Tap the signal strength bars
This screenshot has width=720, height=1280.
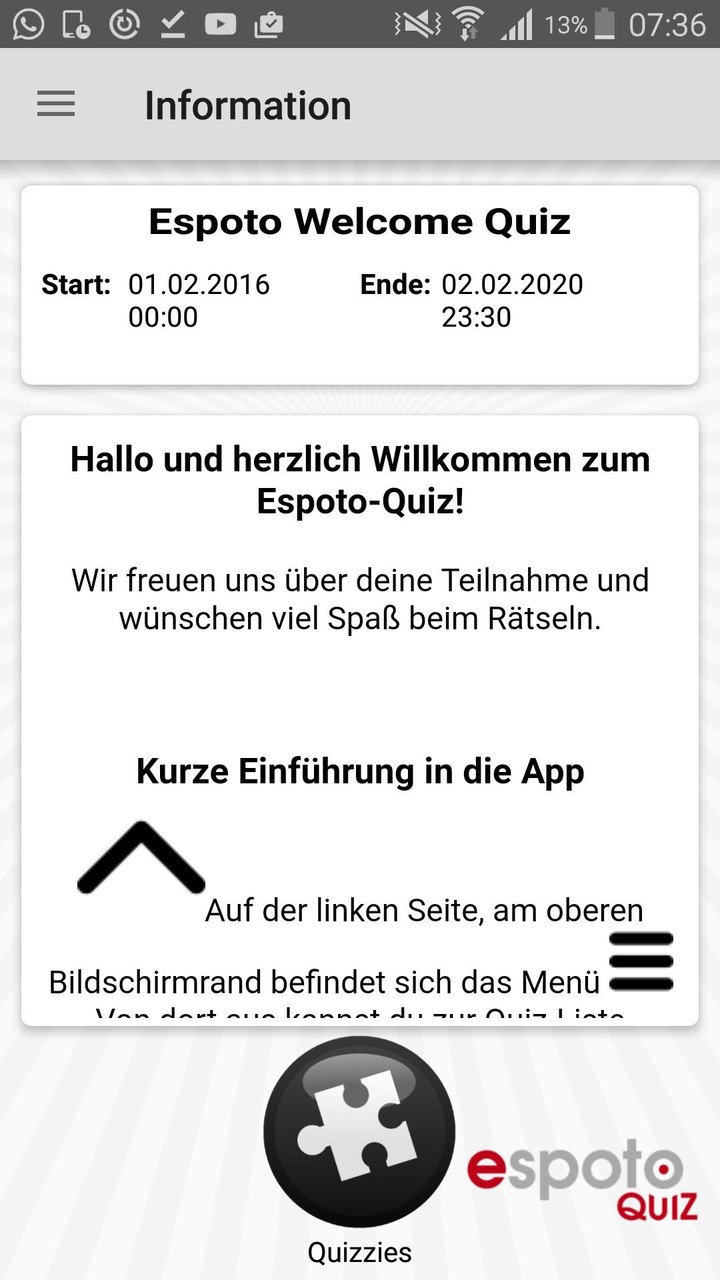tap(517, 26)
